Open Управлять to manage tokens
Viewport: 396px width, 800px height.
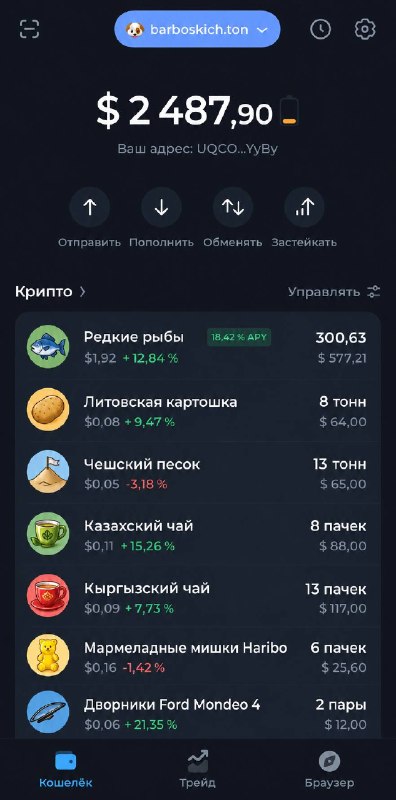(334, 292)
